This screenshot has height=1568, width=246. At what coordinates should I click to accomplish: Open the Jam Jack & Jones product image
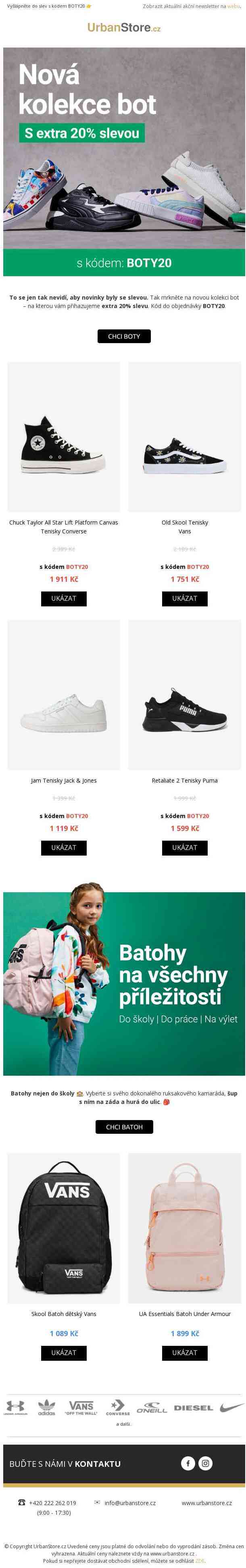coord(63,695)
